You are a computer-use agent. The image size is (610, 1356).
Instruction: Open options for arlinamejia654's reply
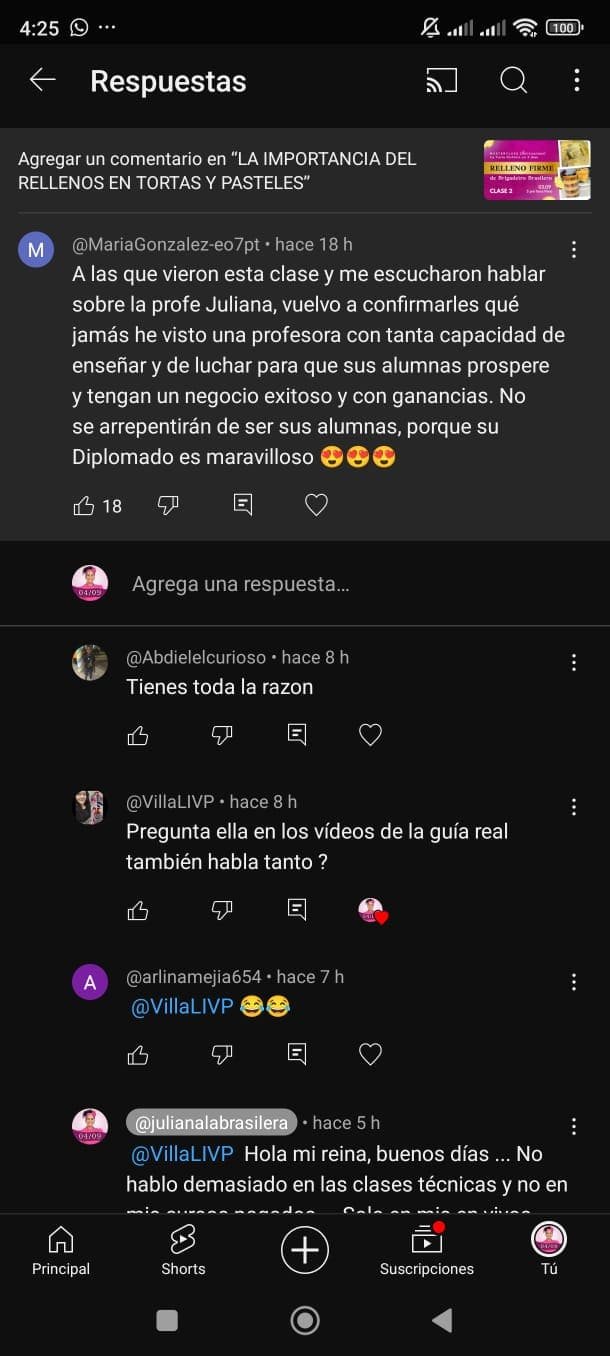point(574,983)
